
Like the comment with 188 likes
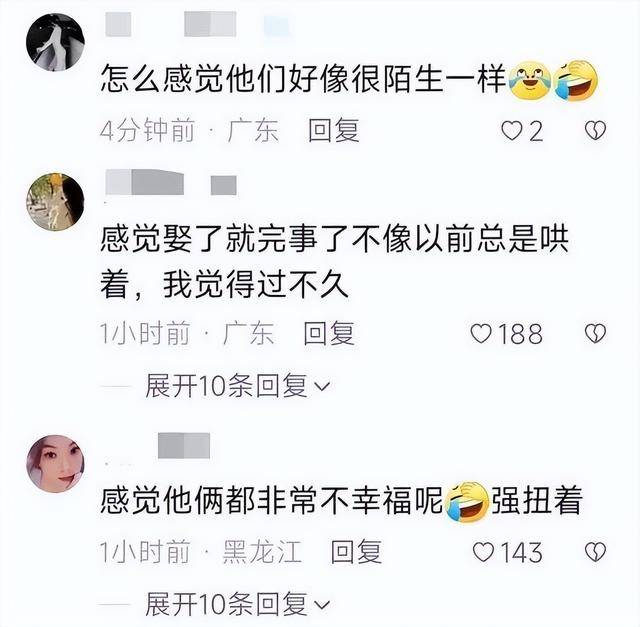[x=482, y=333]
